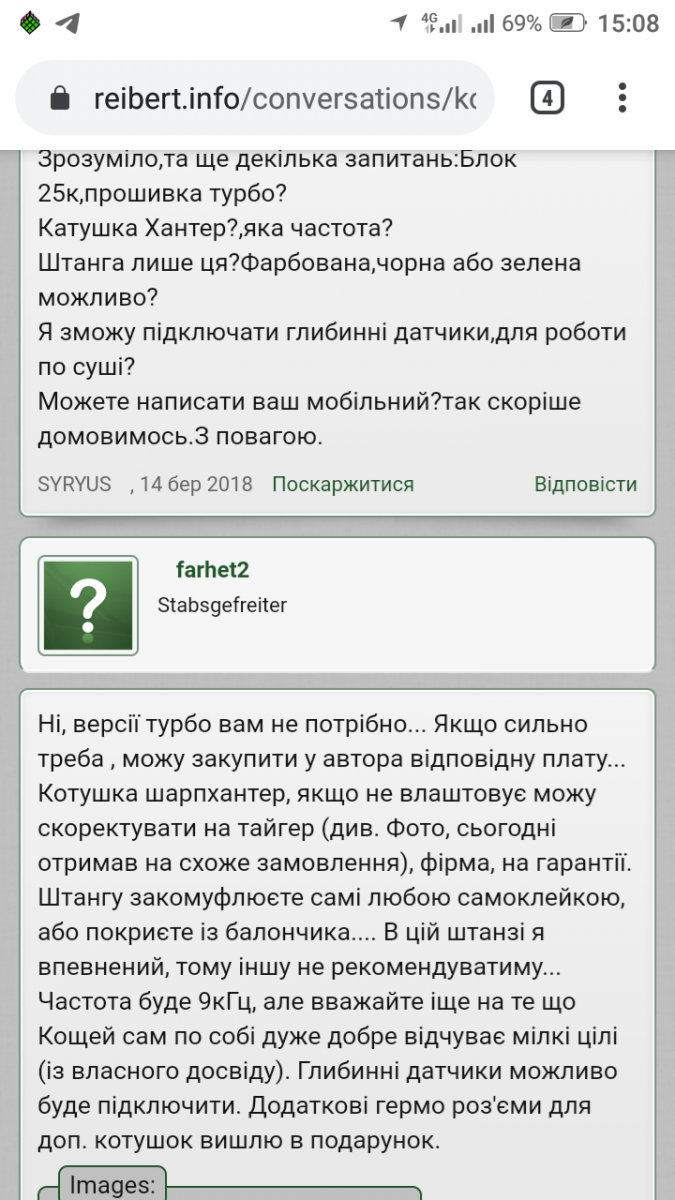
Task: Tap farhet2's question-mark avatar
Action: [x=87, y=606]
